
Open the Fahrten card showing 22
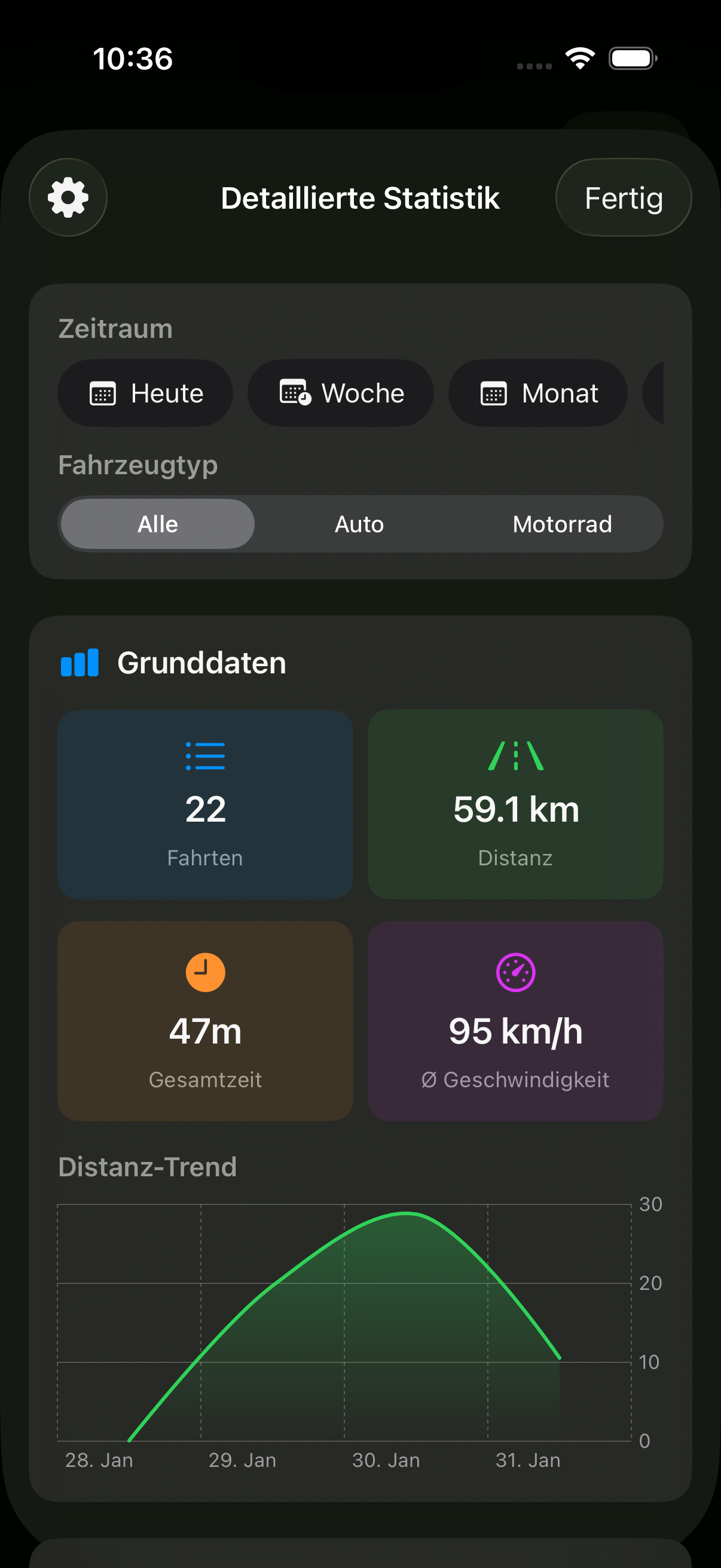coord(205,806)
